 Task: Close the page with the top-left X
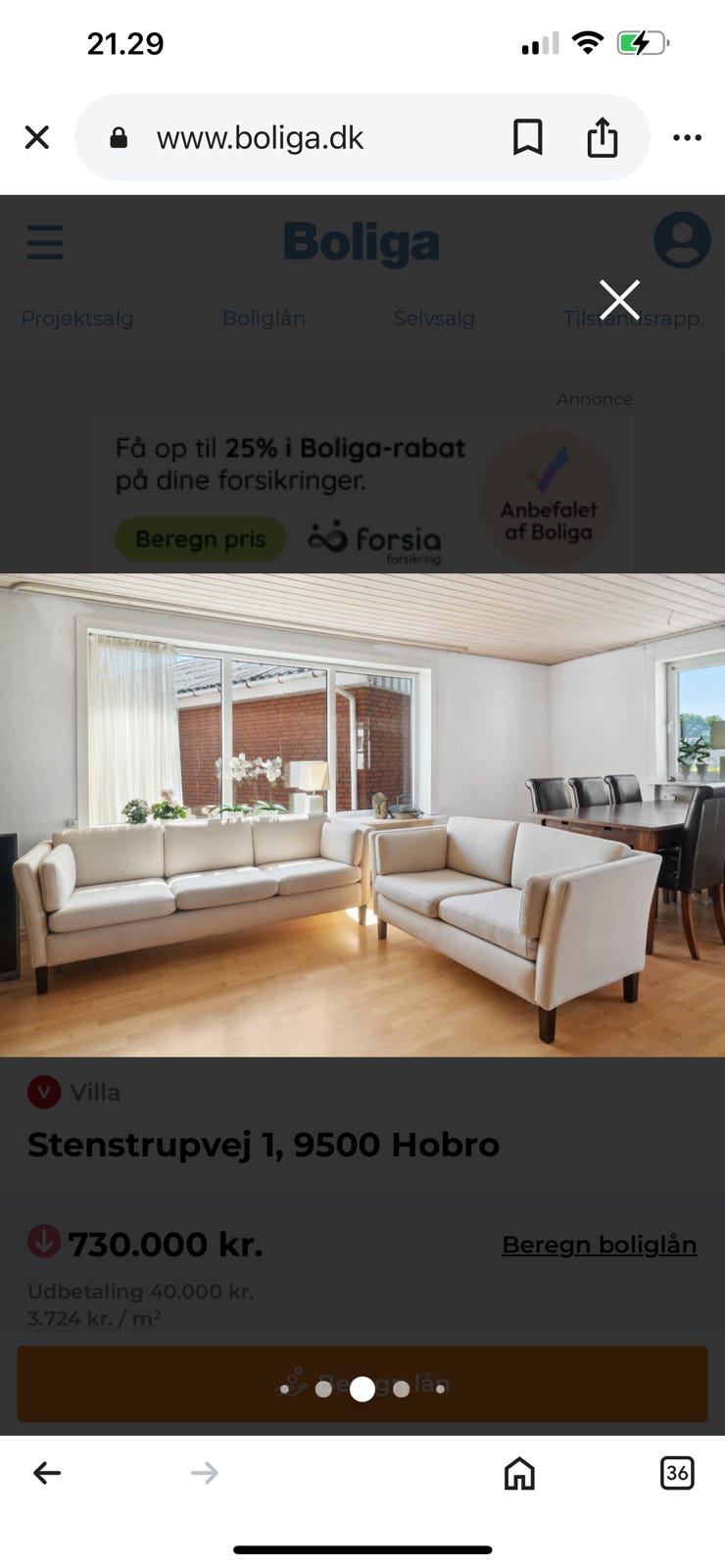pyautogui.click(x=36, y=137)
